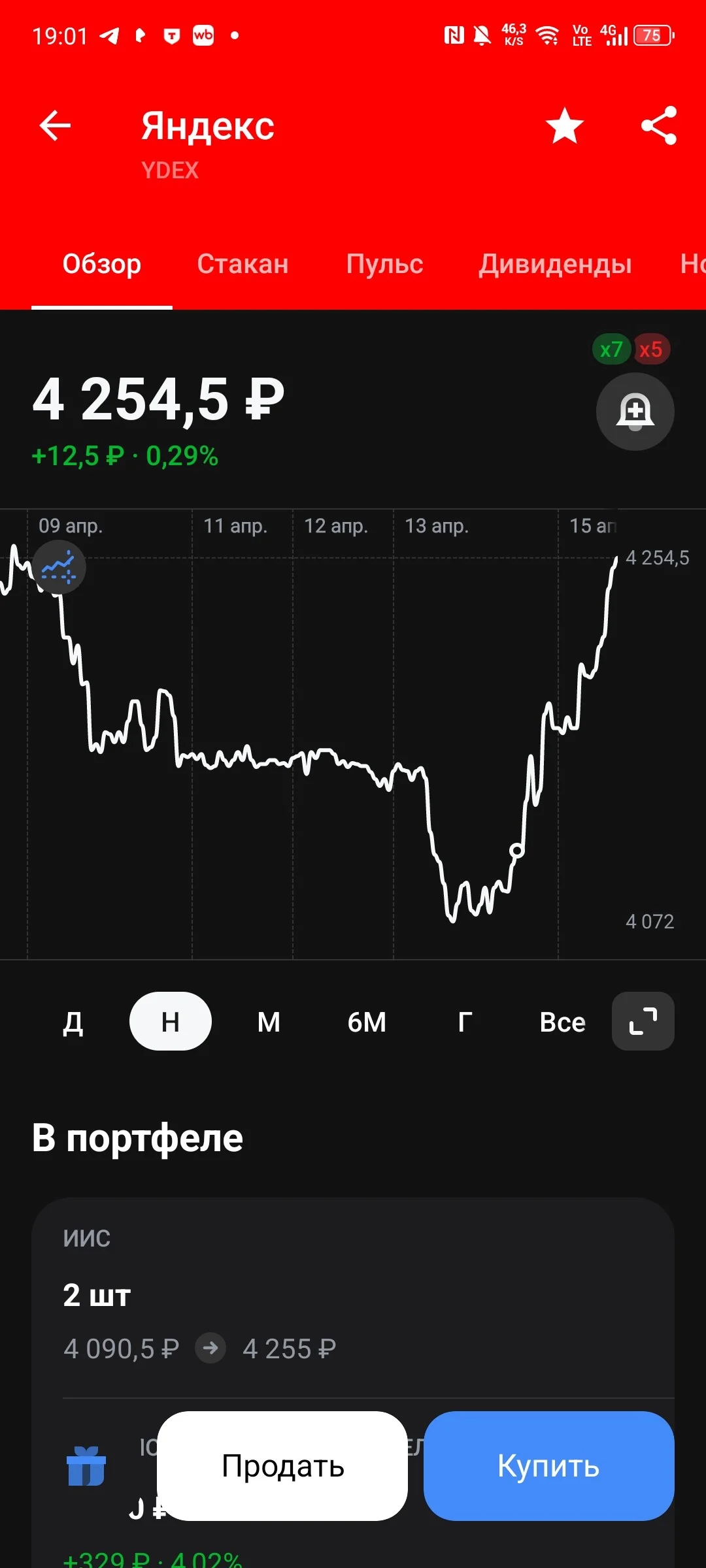706x1568 pixels.
Task: Switch the chart to 6М period
Action: (x=367, y=1021)
